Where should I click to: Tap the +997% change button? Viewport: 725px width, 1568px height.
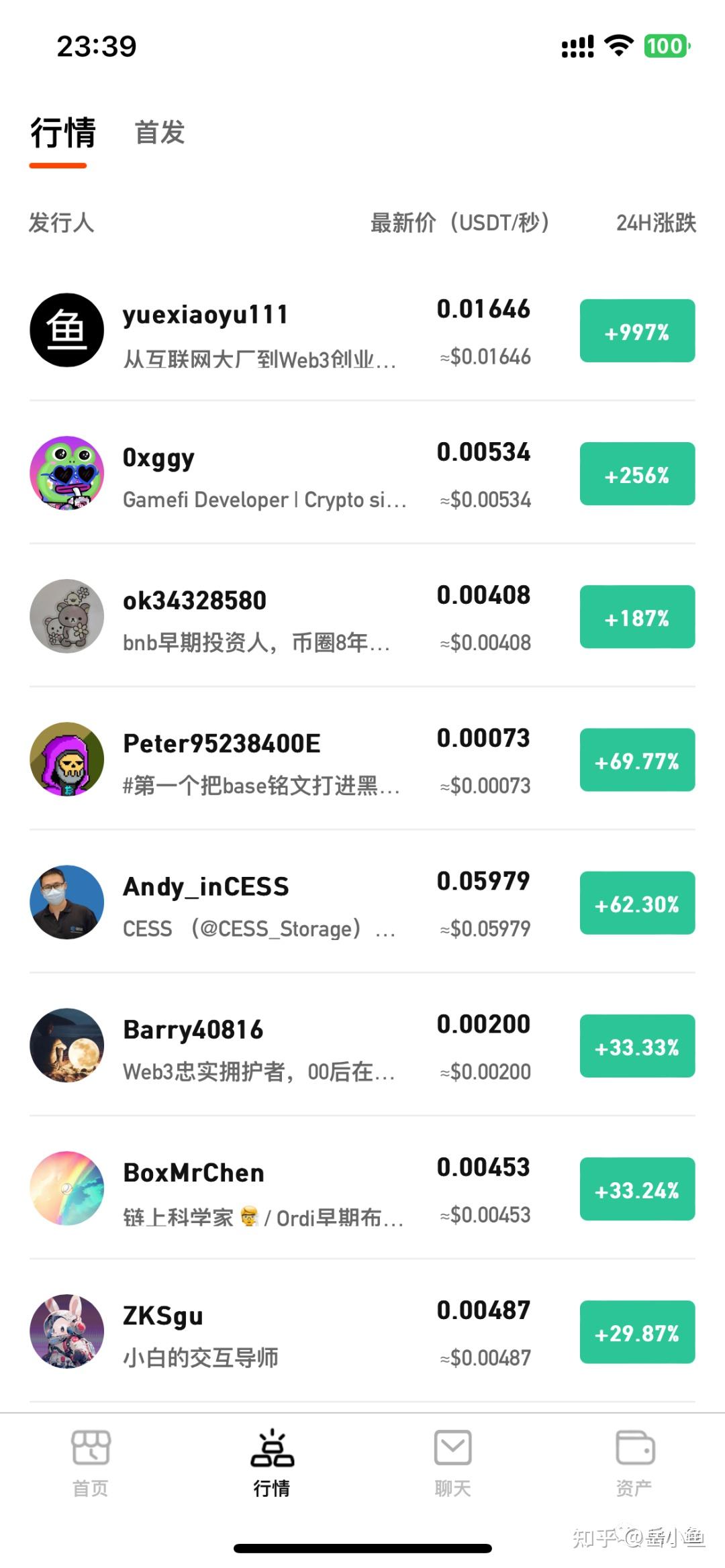pyautogui.click(x=637, y=331)
